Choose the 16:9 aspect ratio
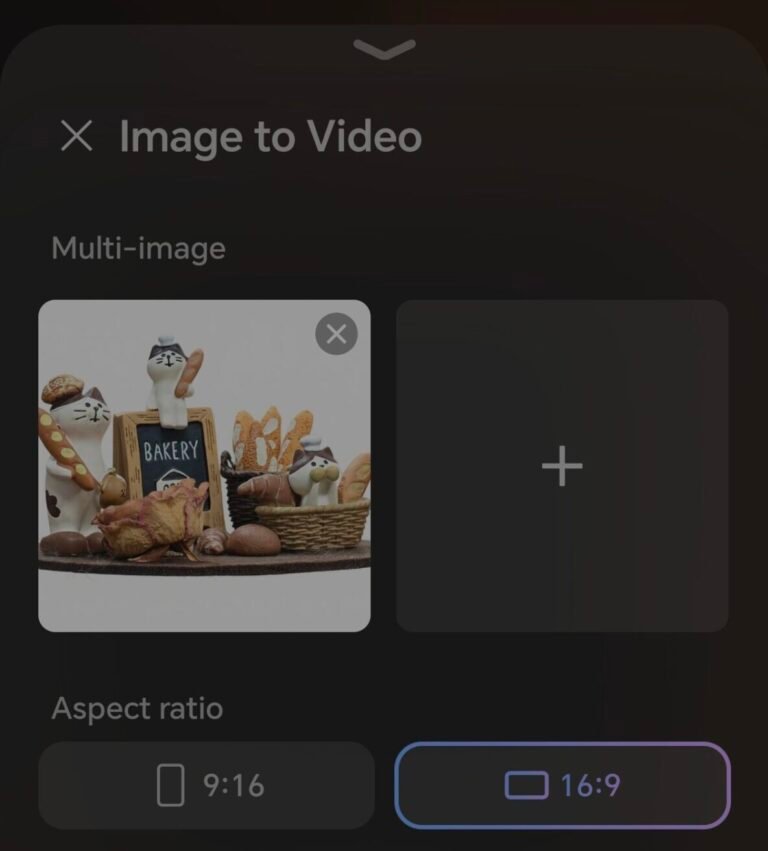This screenshot has width=768, height=851. click(562, 786)
